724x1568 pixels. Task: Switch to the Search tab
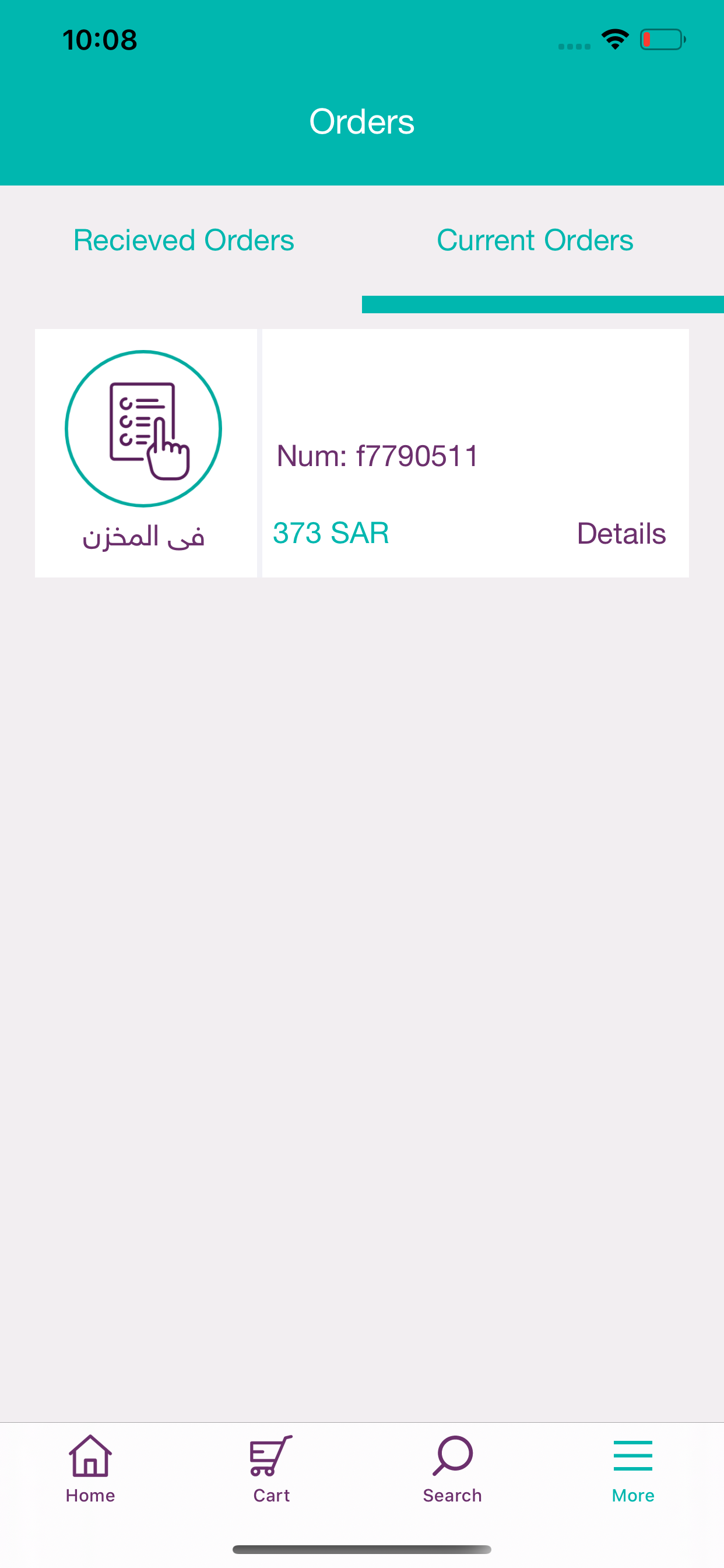click(452, 1468)
